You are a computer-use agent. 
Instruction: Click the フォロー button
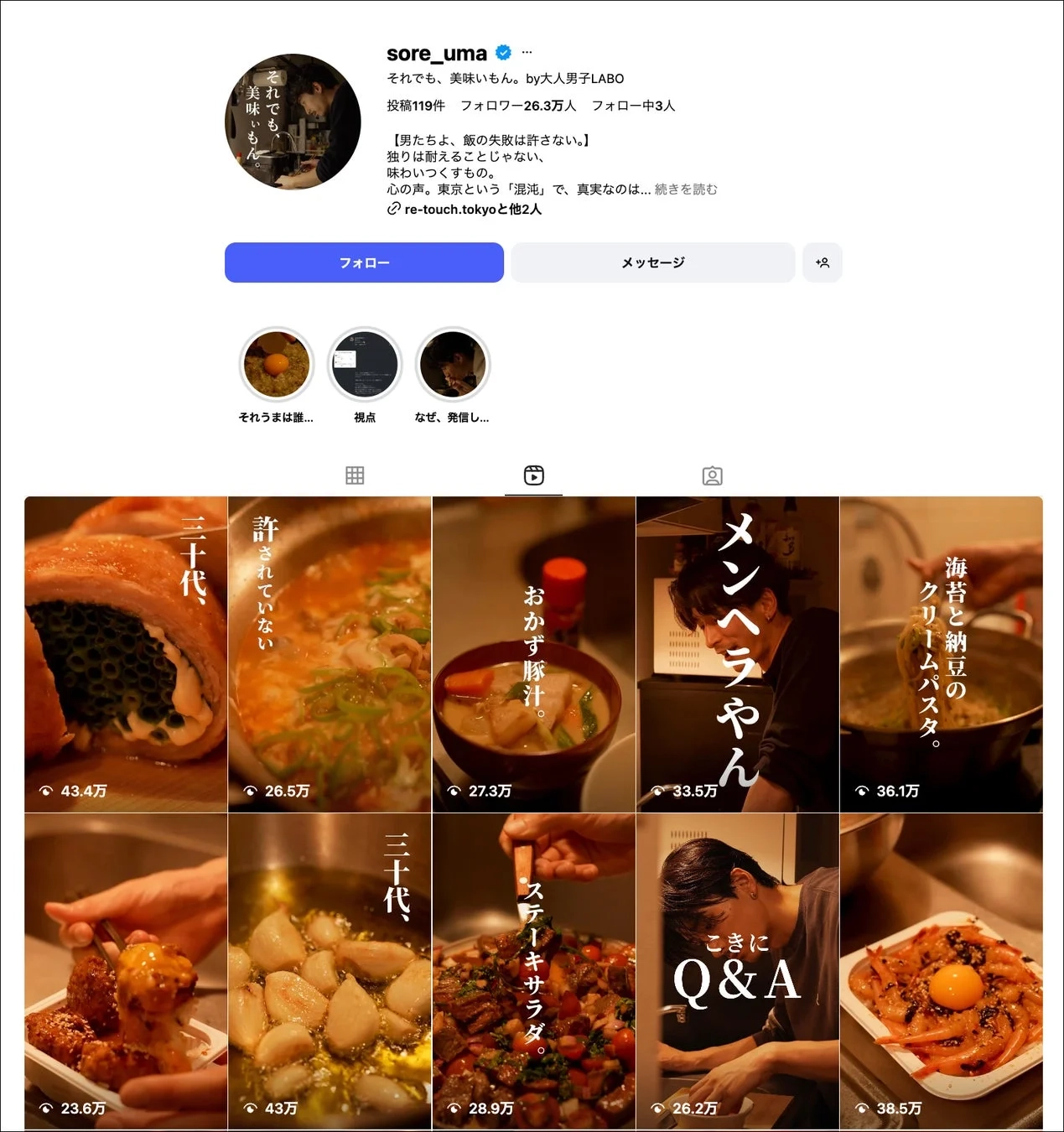click(x=363, y=262)
